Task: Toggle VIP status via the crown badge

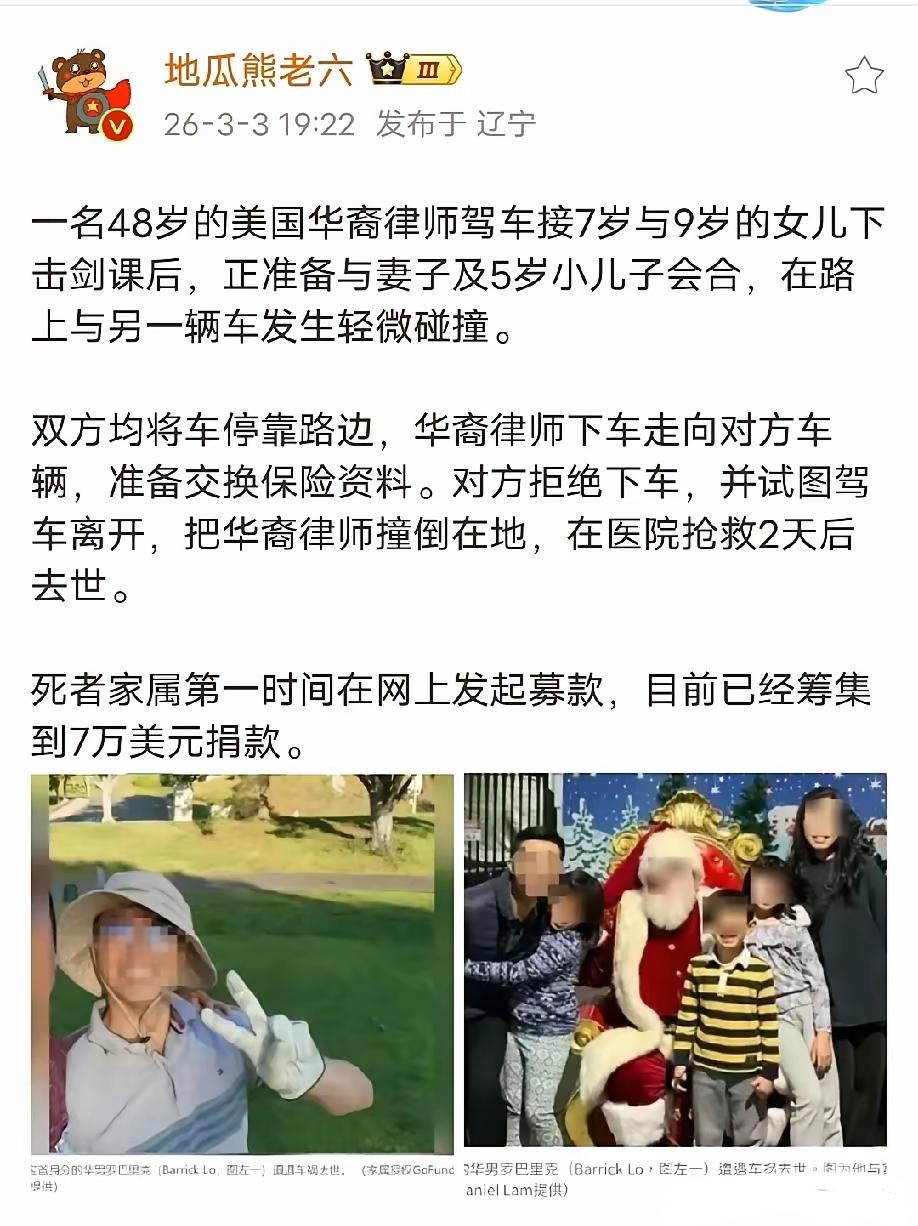Action: [x=387, y=68]
